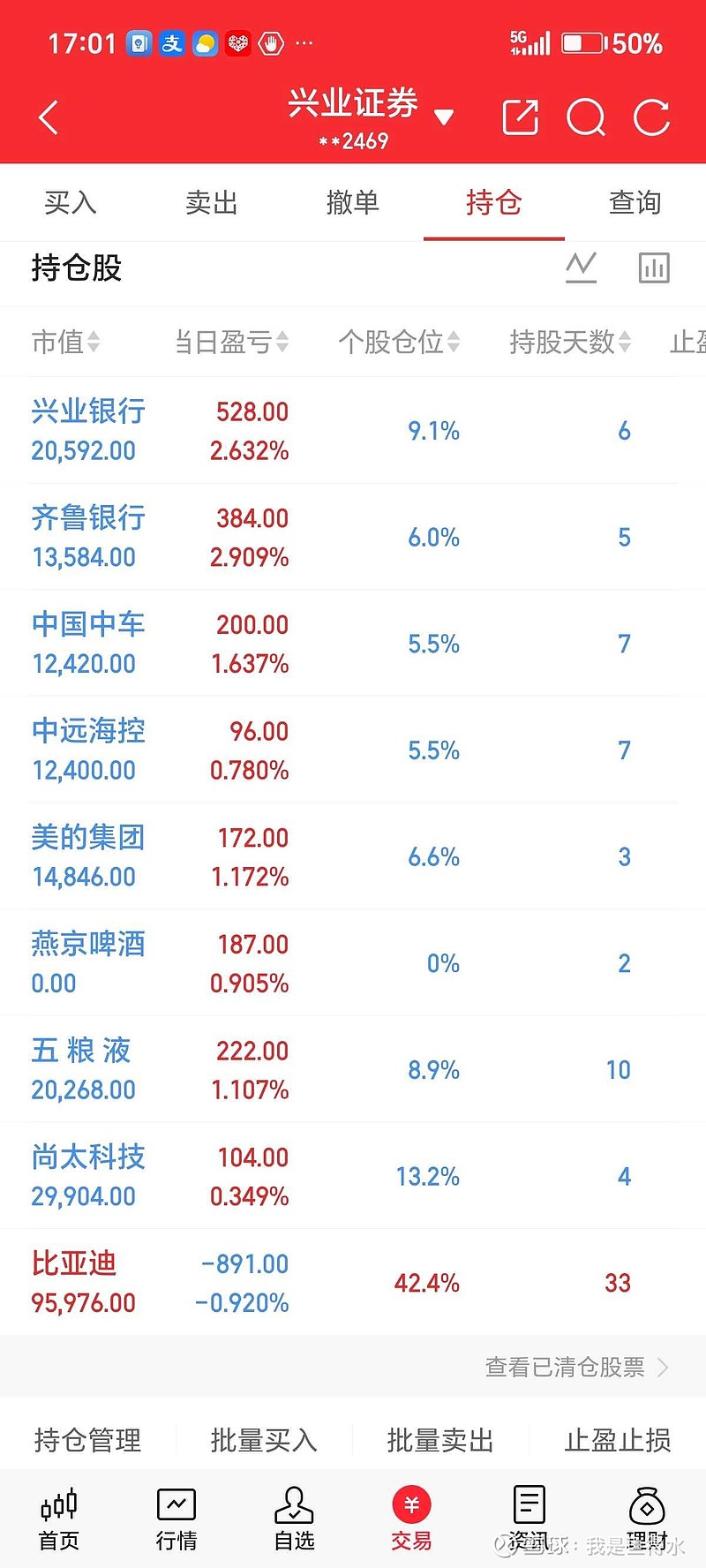Open the share icon in the title bar

click(520, 116)
